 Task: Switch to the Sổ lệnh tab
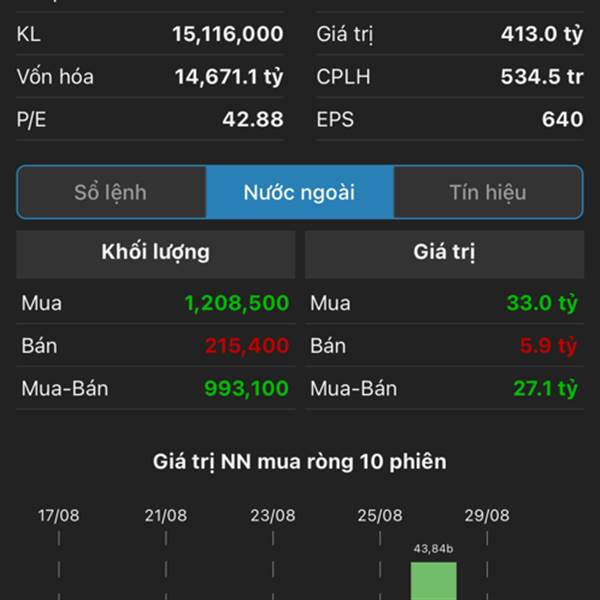111,192
